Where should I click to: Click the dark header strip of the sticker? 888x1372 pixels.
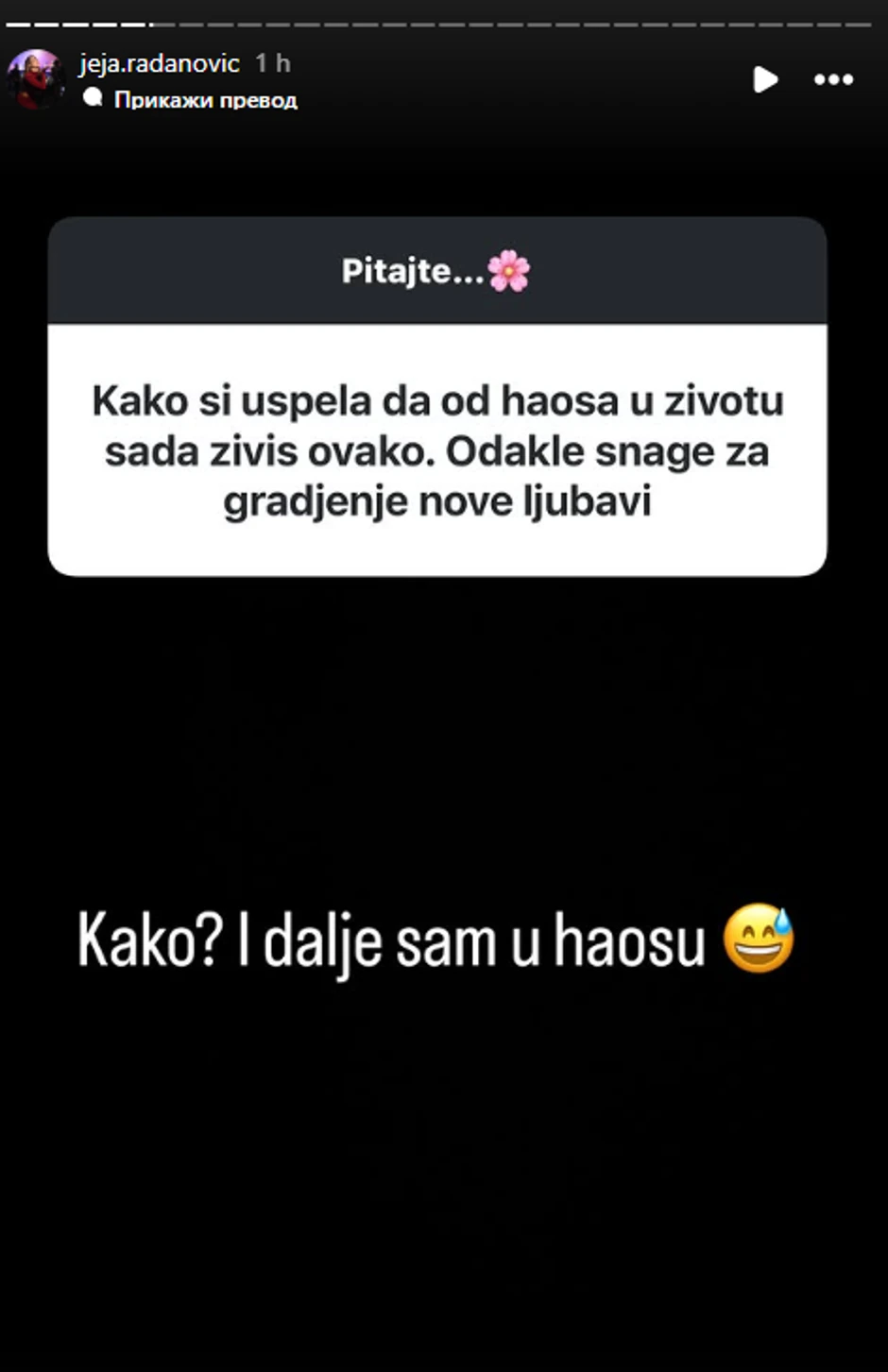click(x=437, y=269)
